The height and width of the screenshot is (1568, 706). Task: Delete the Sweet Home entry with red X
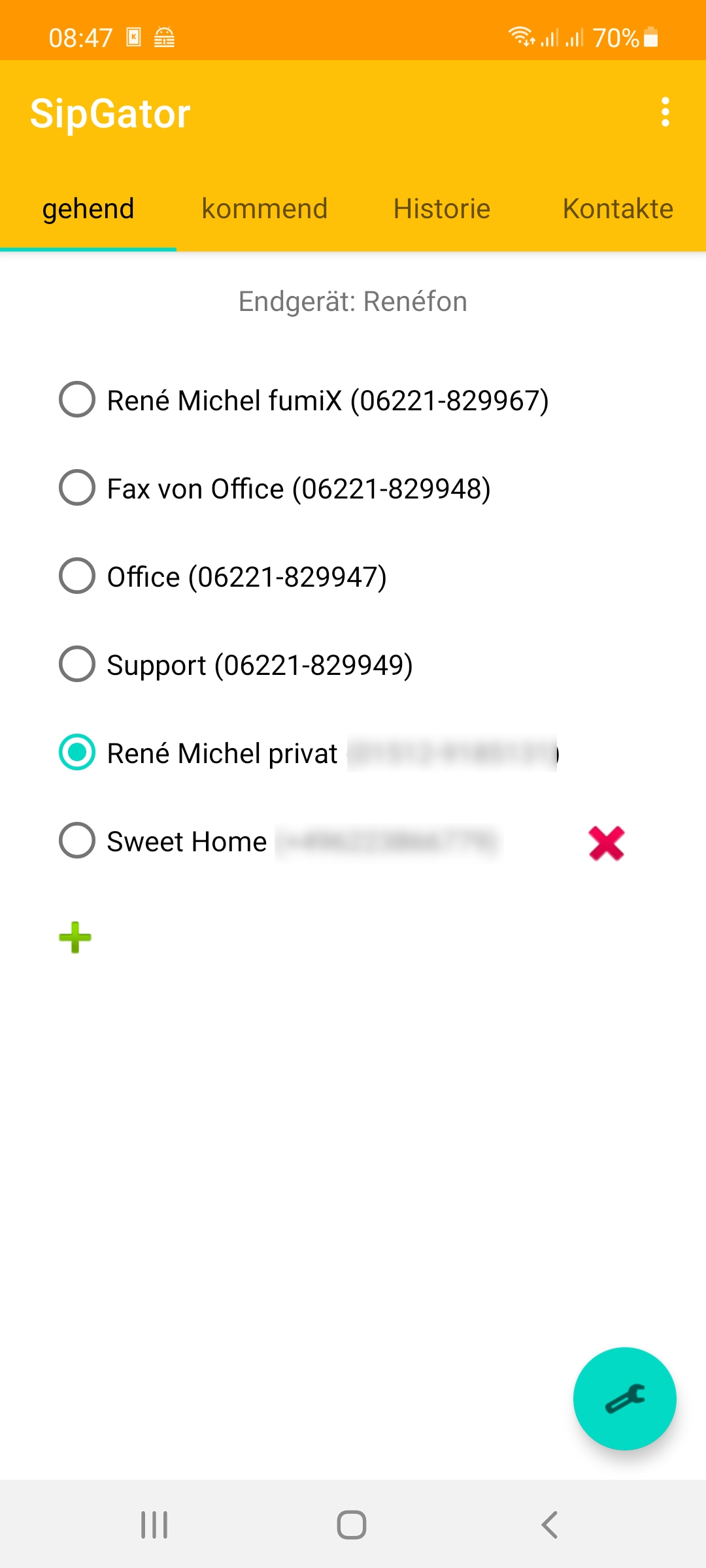[607, 843]
